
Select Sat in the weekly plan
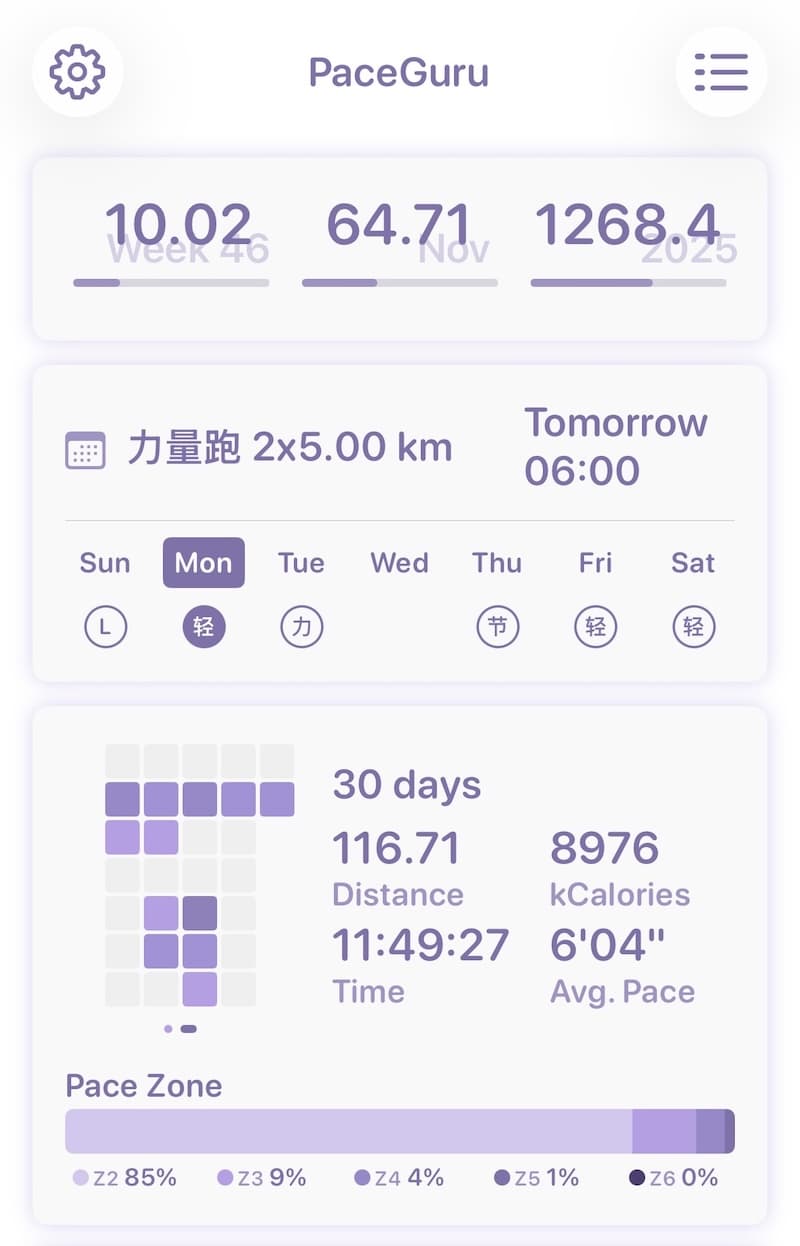(x=693, y=563)
